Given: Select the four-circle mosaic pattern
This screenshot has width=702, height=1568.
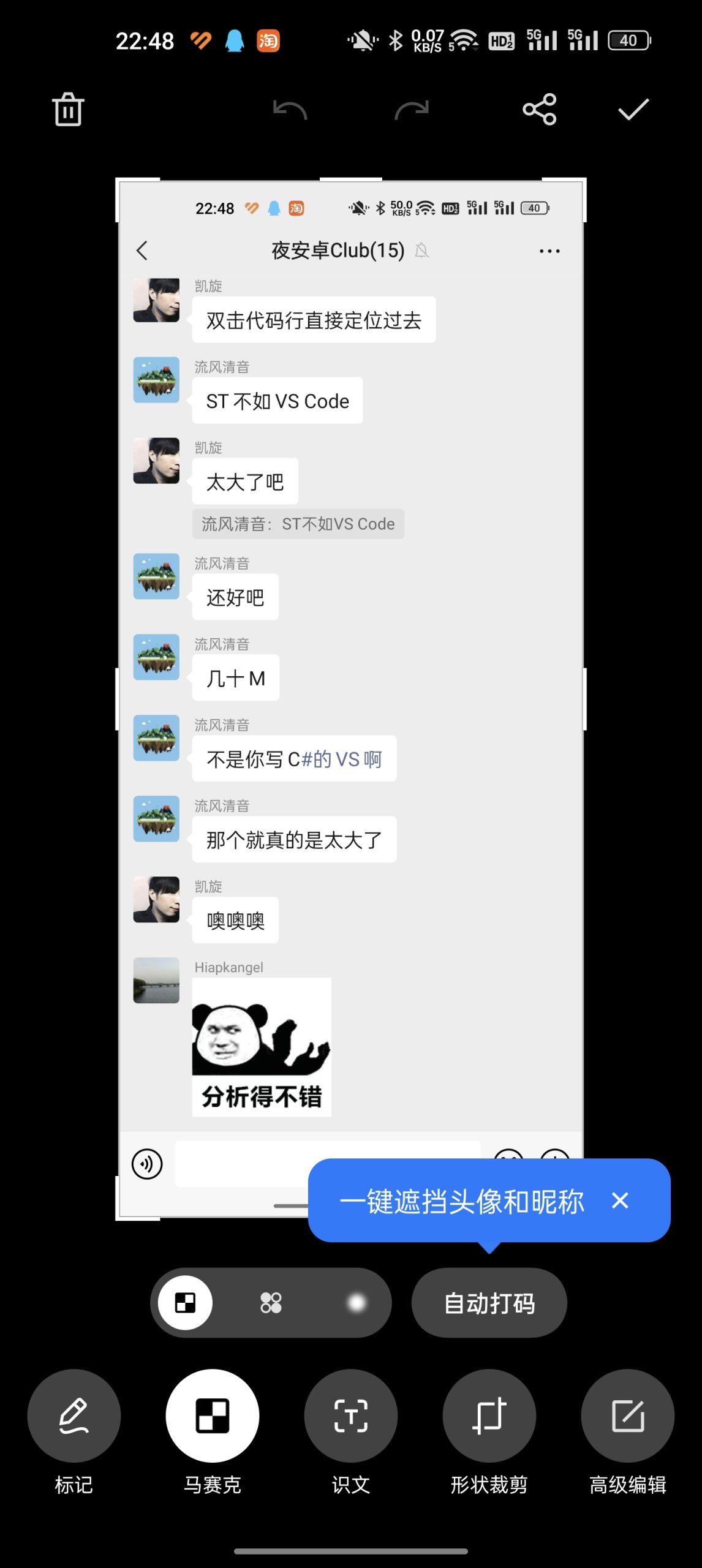Looking at the screenshot, I should click(x=271, y=1303).
